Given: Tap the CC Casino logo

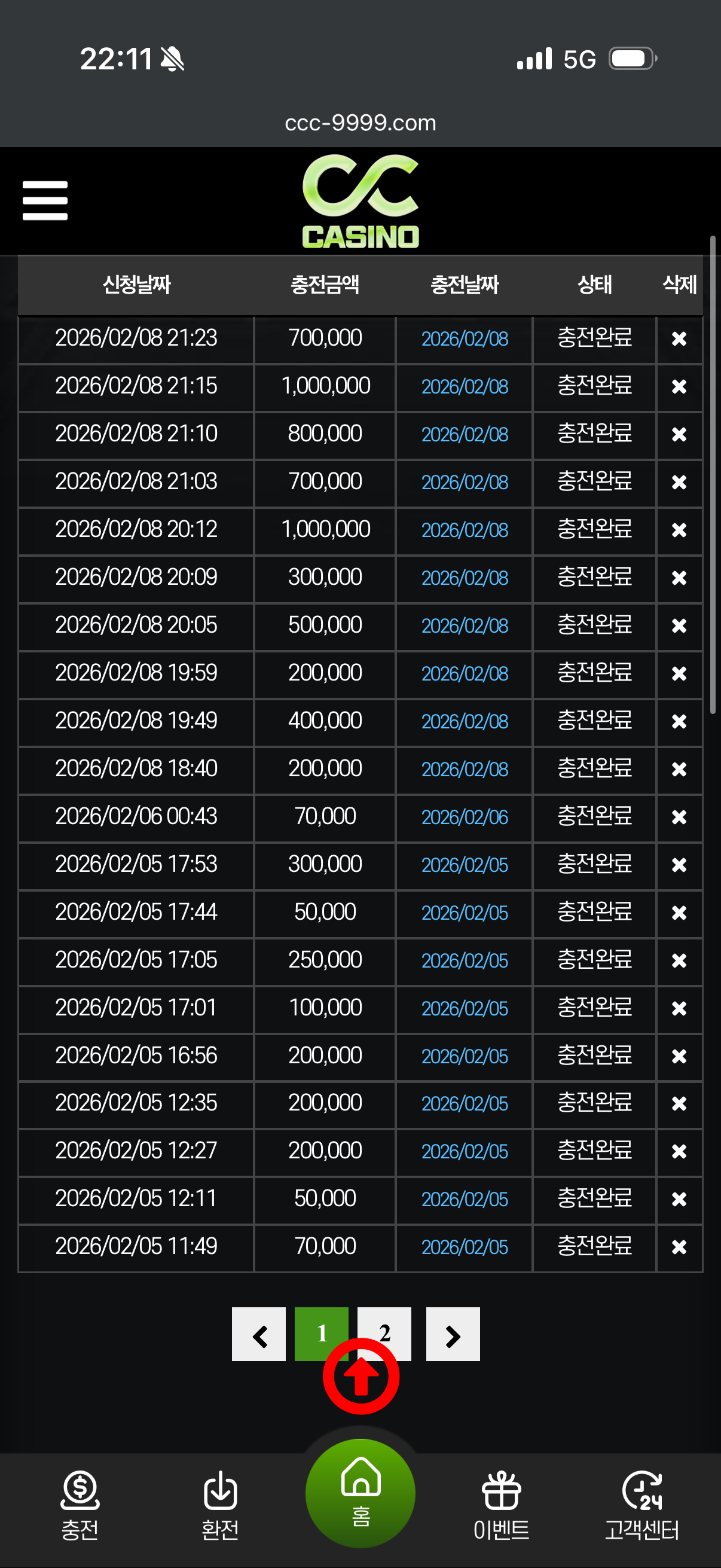Looking at the screenshot, I should pyautogui.click(x=360, y=202).
